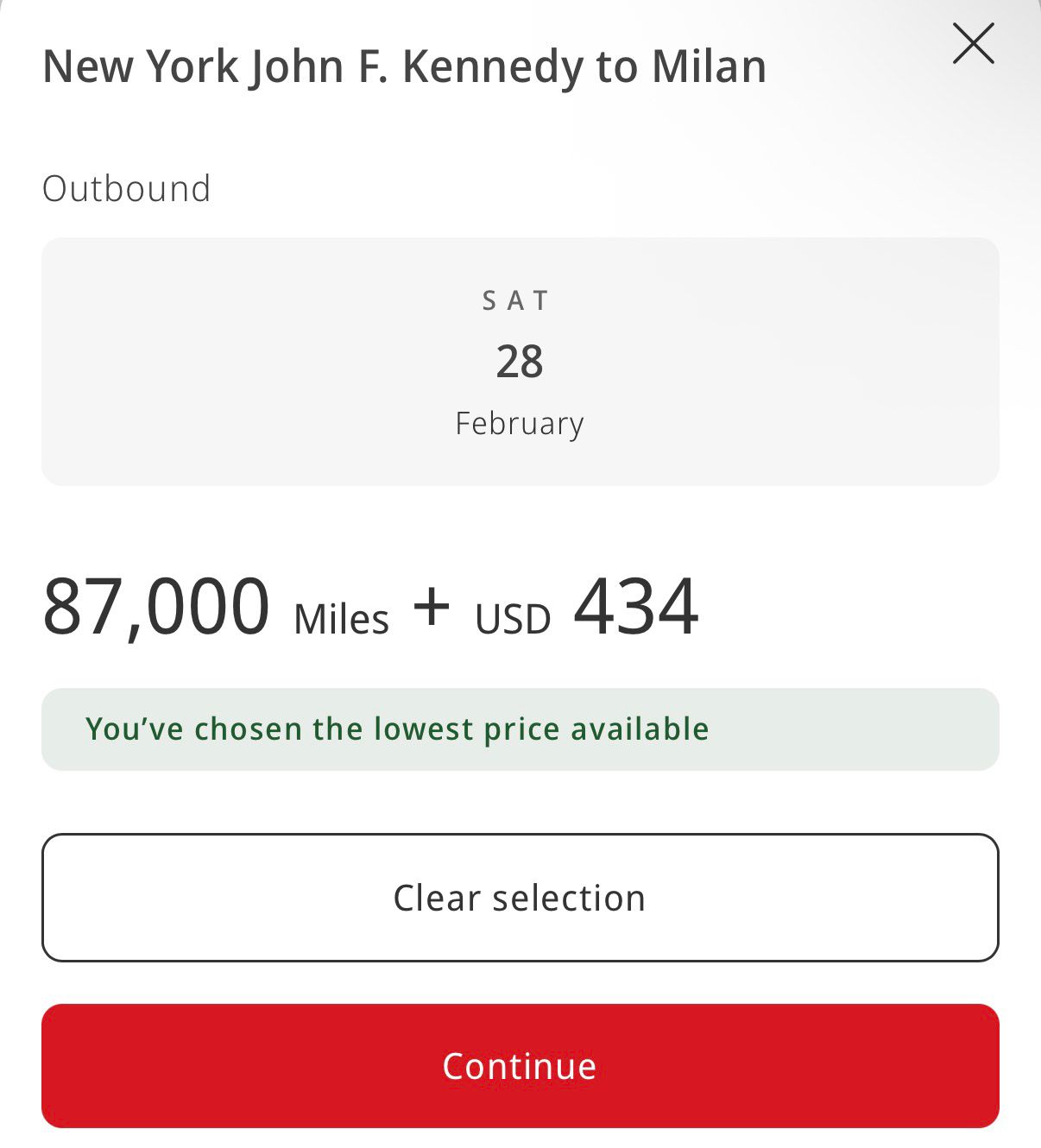1041x1148 pixels.
Task: Click the green confirmation message
Action: pos(395,729)
